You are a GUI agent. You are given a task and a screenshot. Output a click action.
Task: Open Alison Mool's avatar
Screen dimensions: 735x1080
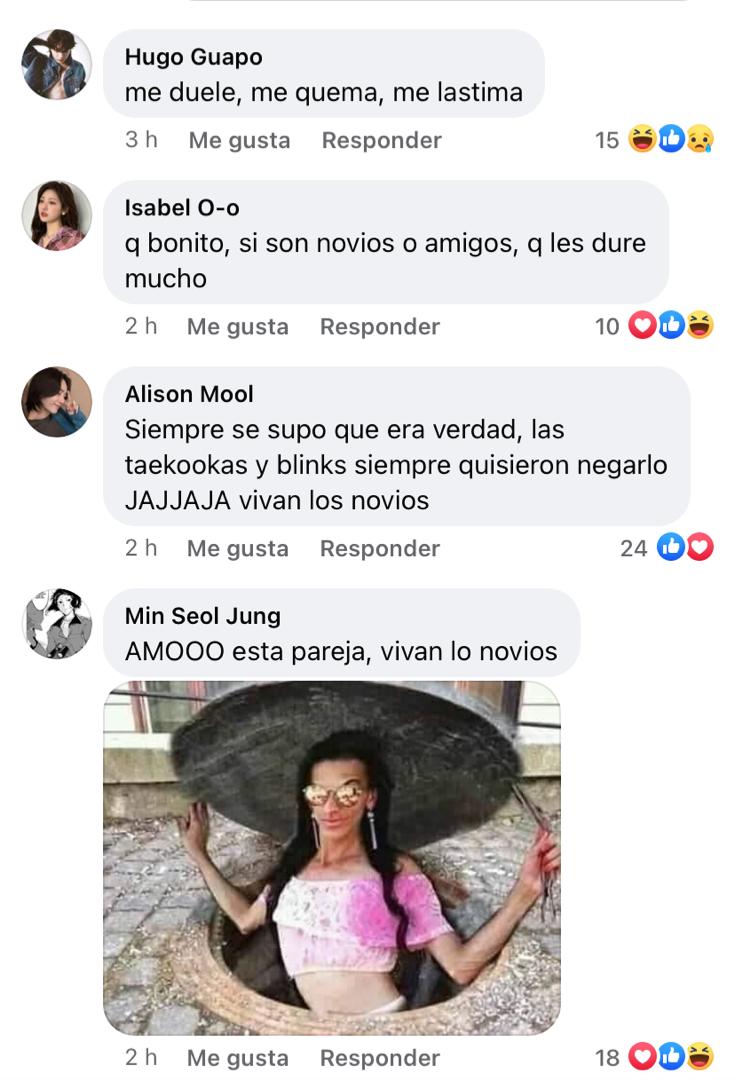point(57,401)
